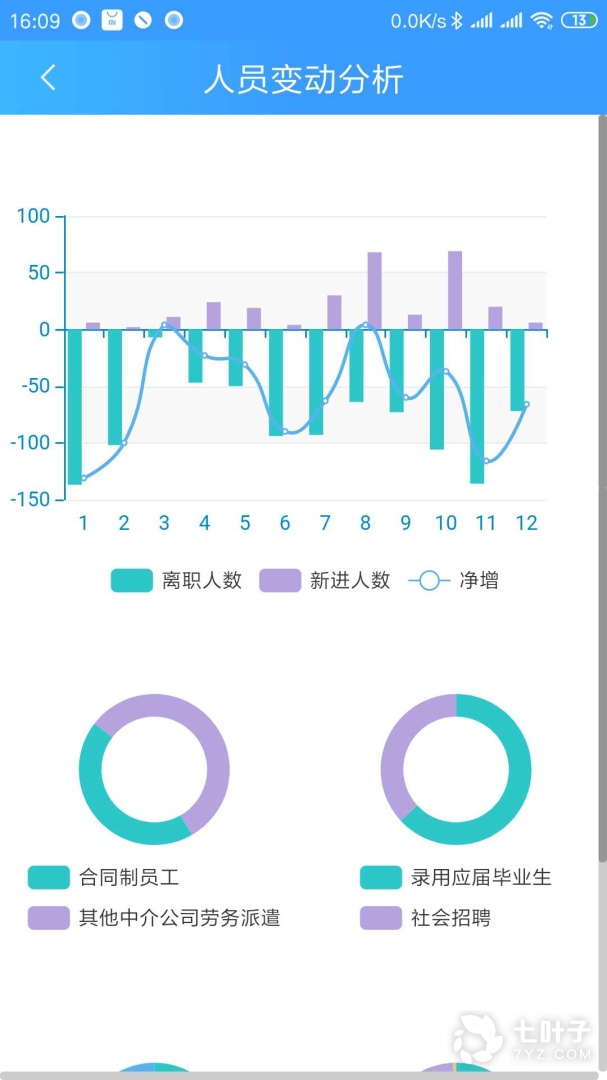Toggle 录用应届毕业生 legend item
The image size is (607, 1080).
(456, 878)
